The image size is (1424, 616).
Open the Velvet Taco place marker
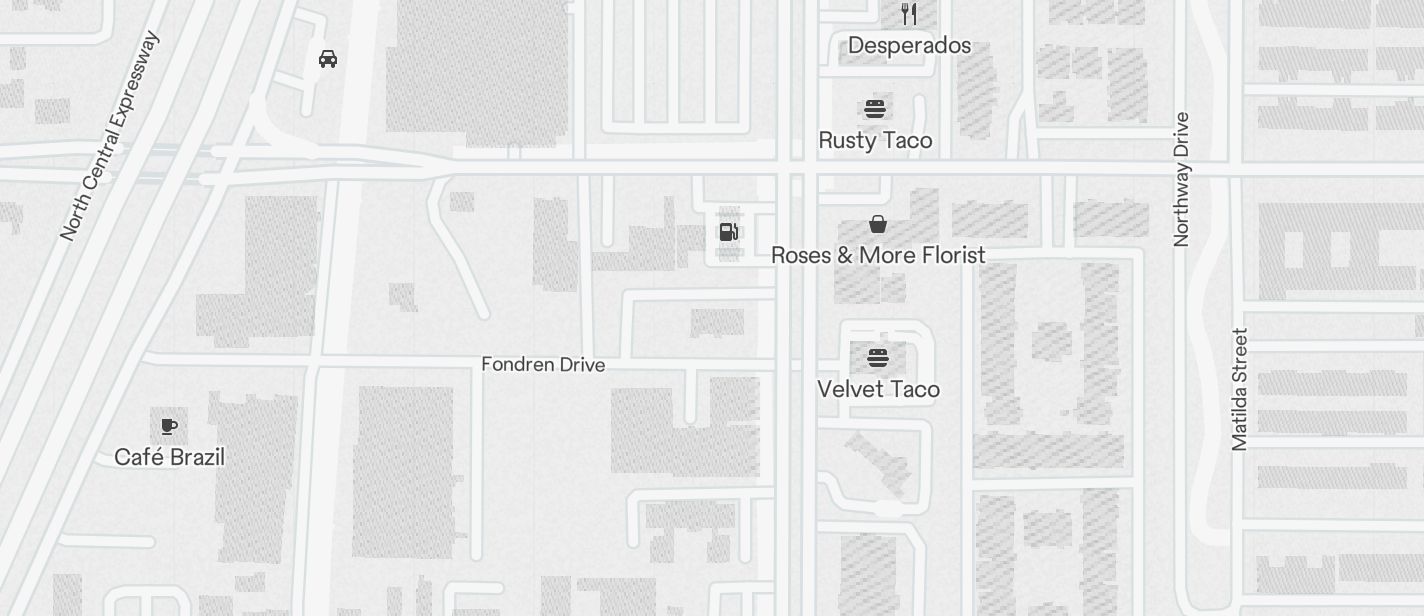(x=877, y=357)
